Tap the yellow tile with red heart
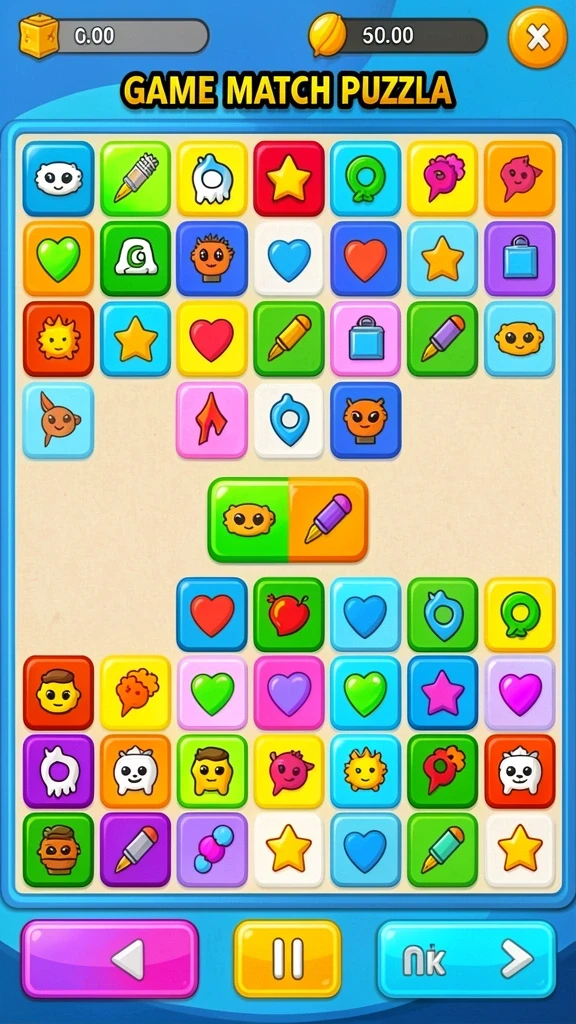The width and height of the screenshot is (576, 1024). click(212, 339)
